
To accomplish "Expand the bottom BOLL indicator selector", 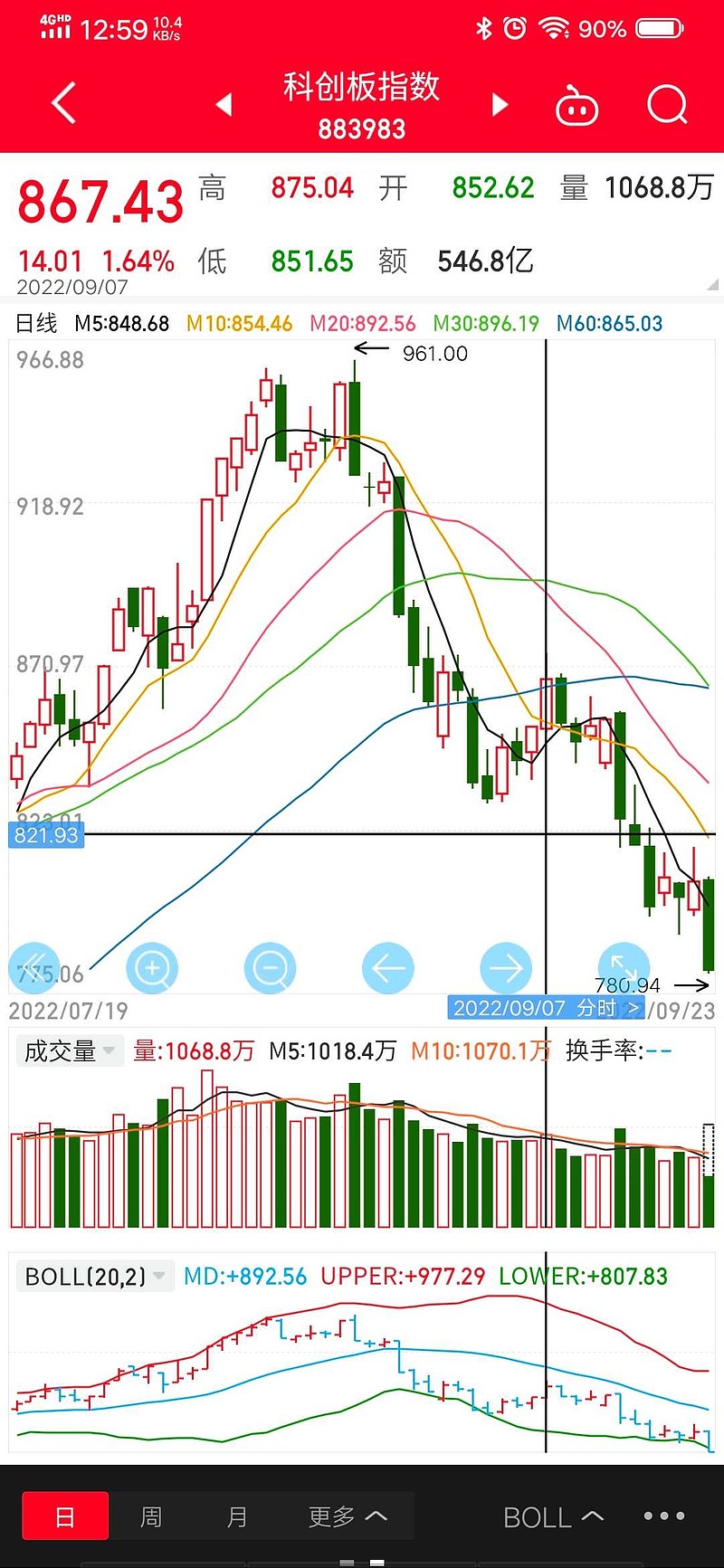I will tap(553, 1516).
